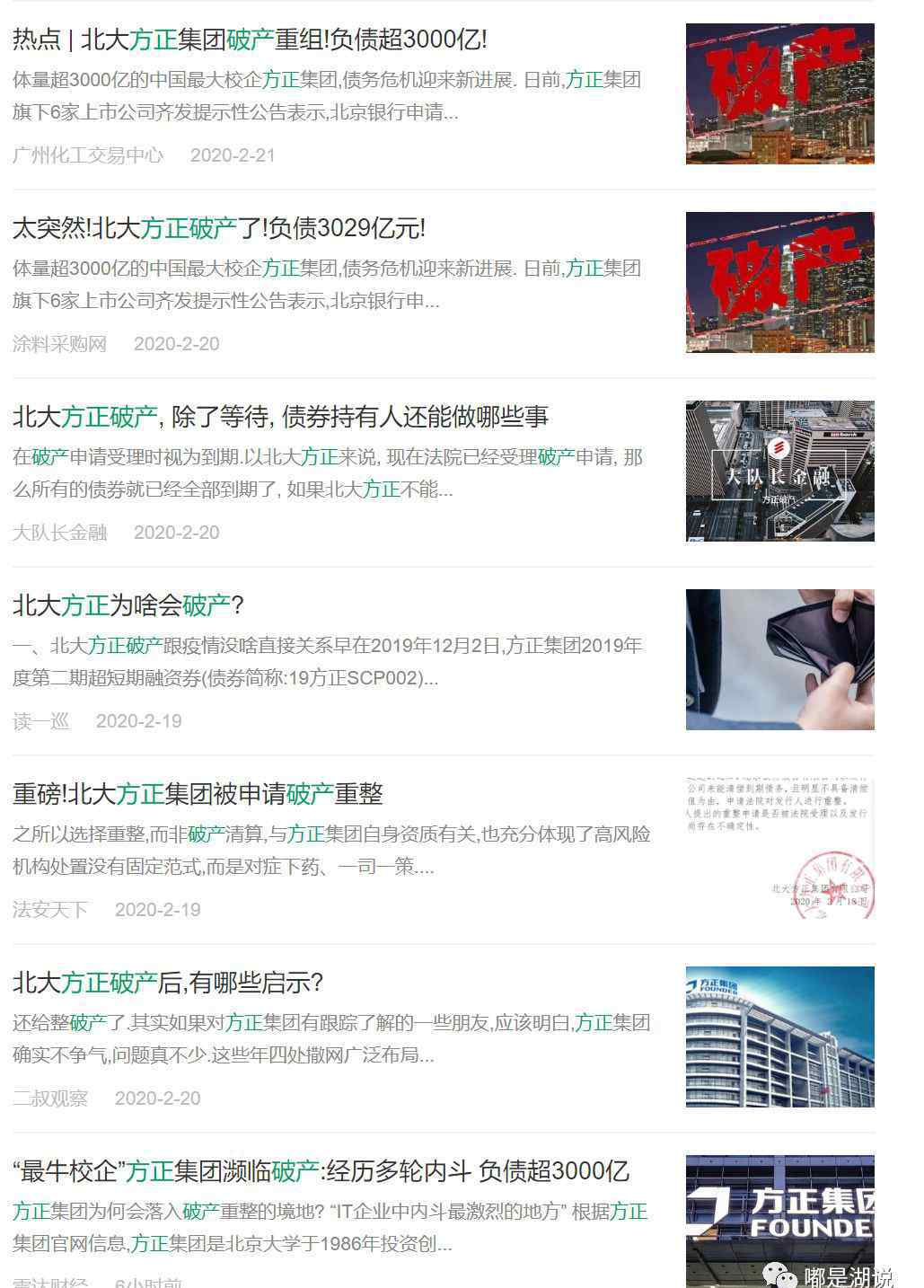Screen dimensions: 924x1288
Task: Open the article 北大方正为啥会破产?
Action: coord(128,606)
